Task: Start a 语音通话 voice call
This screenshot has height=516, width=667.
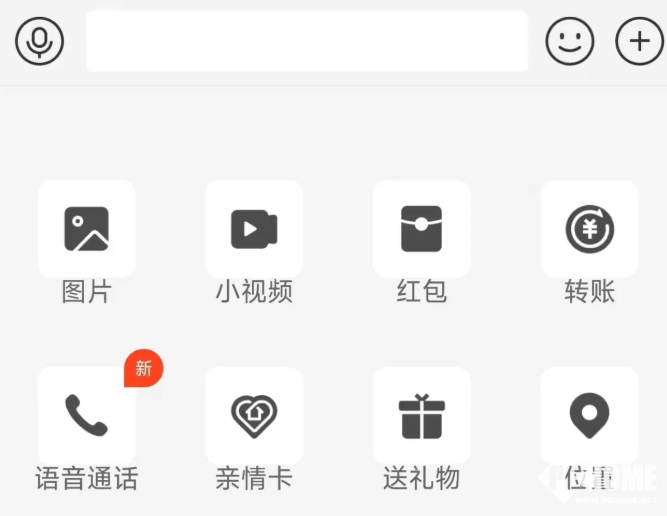Action: (x=87, y=416)
